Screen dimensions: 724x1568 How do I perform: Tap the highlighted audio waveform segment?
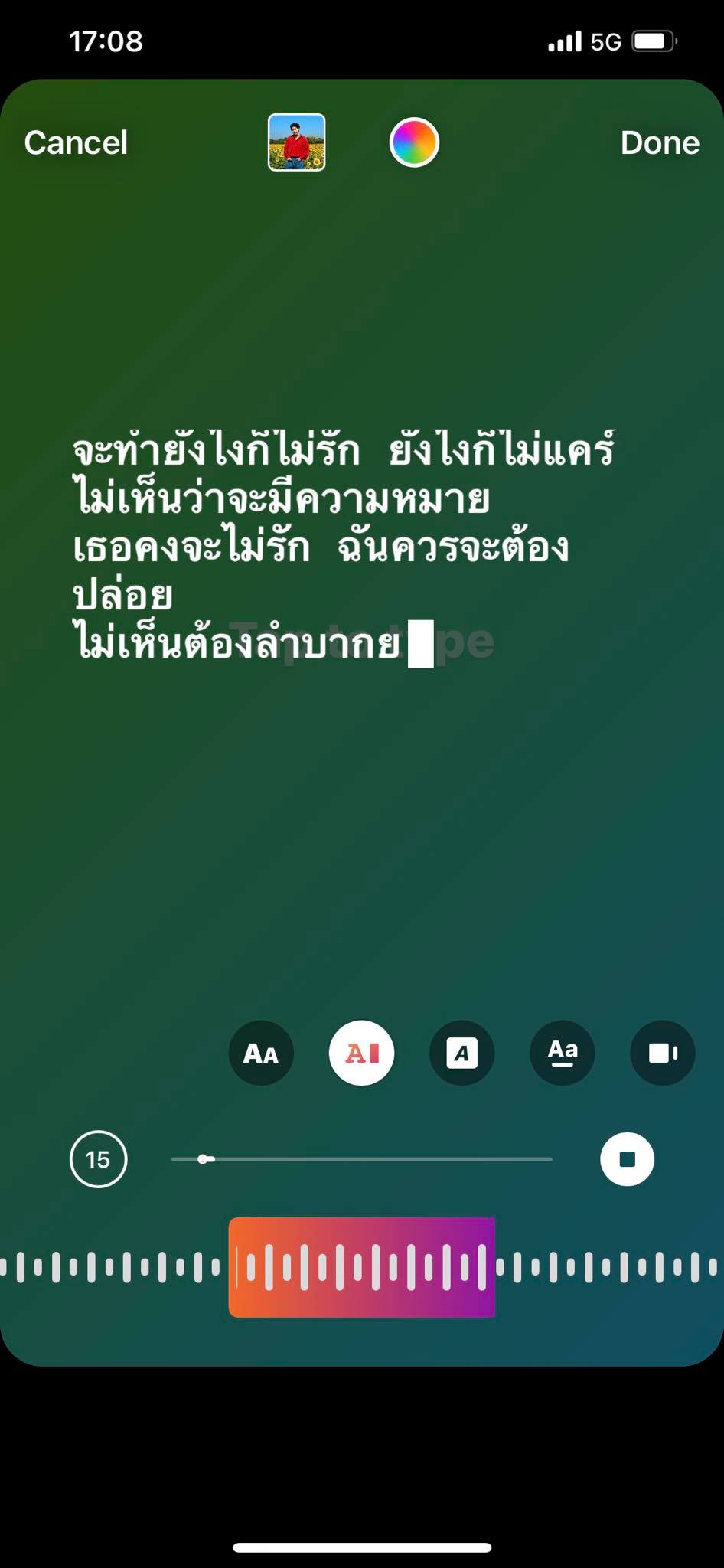361,1267
